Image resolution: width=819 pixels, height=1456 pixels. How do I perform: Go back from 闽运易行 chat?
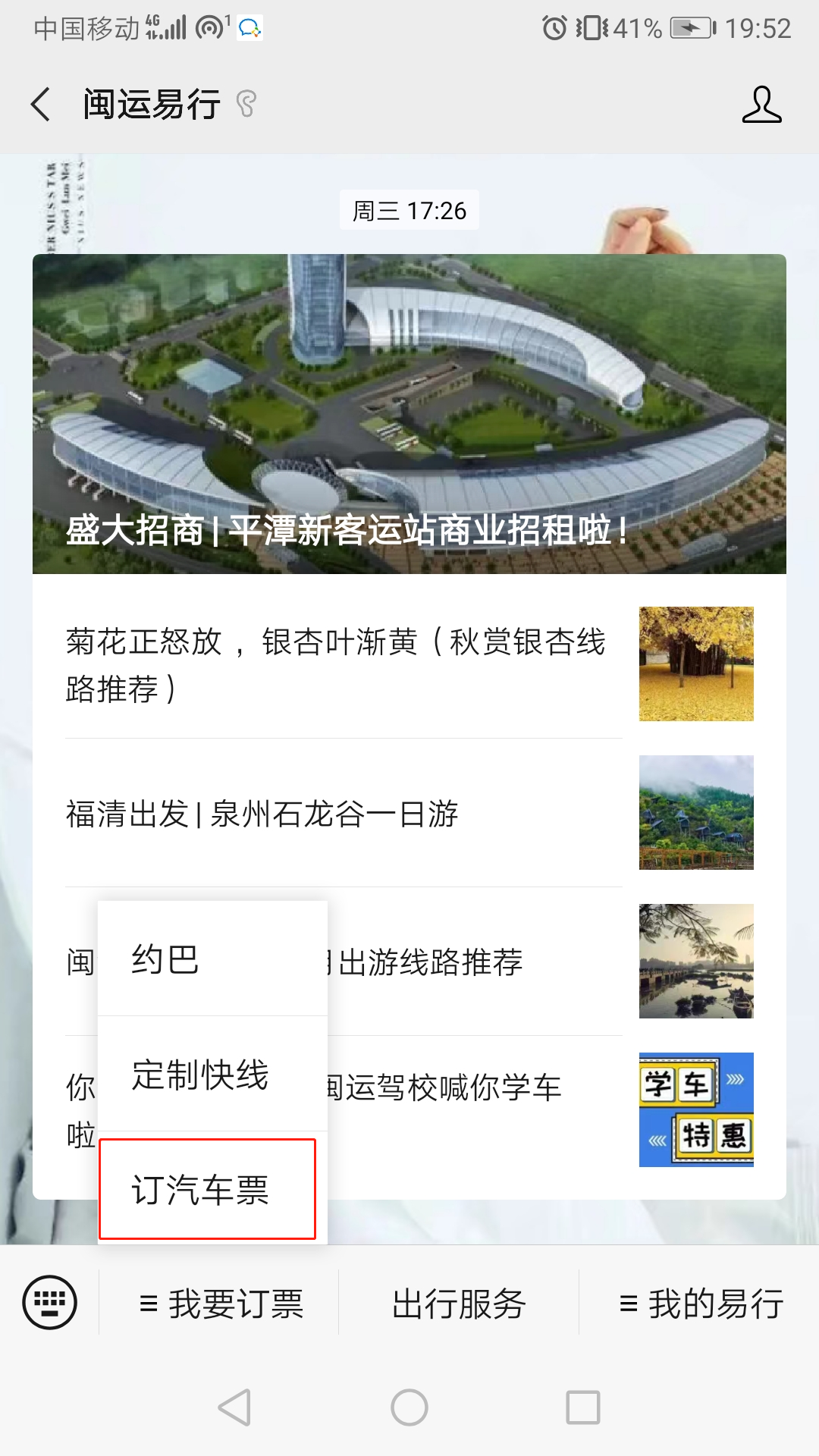[x=41, y=105]
